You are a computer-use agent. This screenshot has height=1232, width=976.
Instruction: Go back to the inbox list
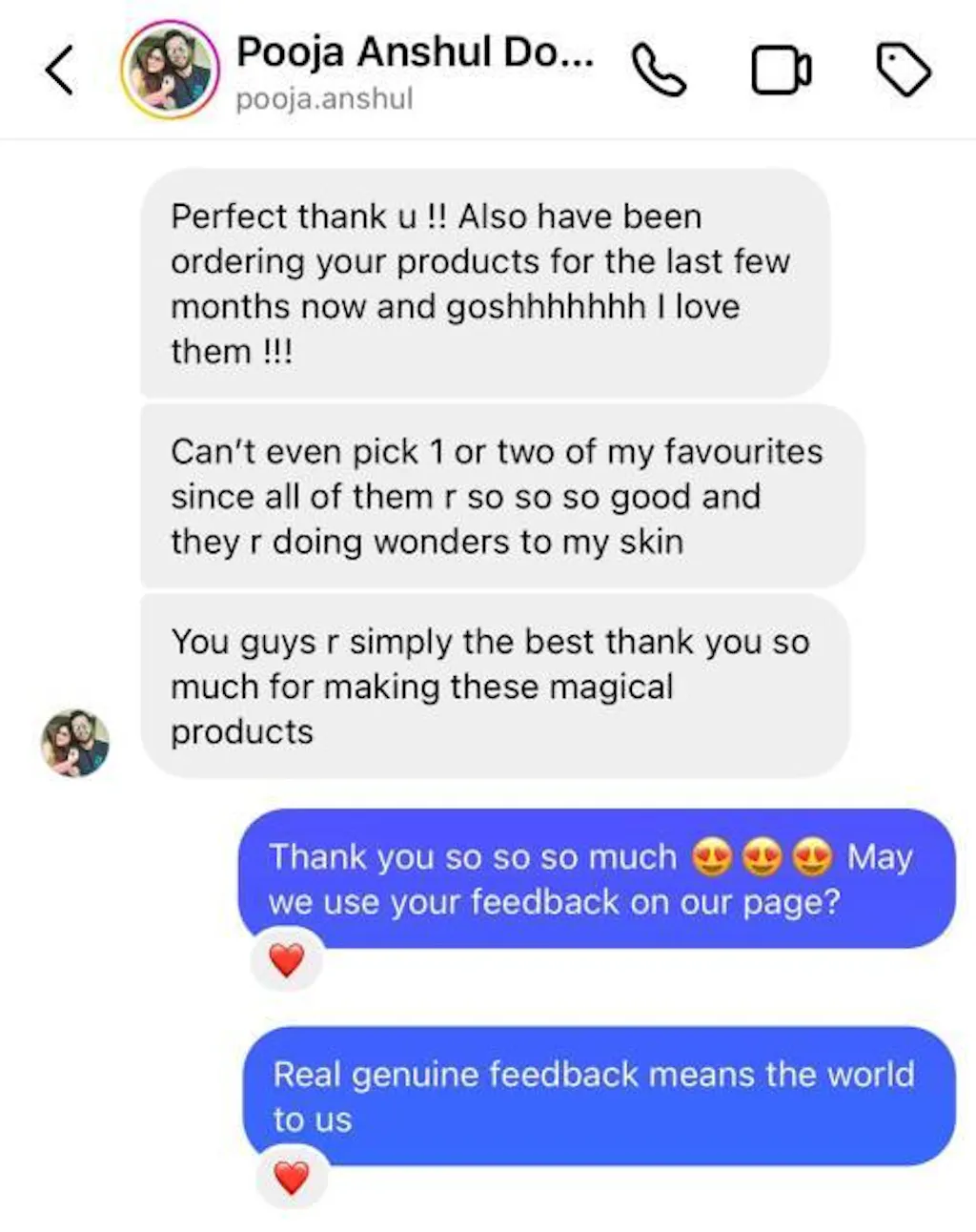(x=59, y=71)
